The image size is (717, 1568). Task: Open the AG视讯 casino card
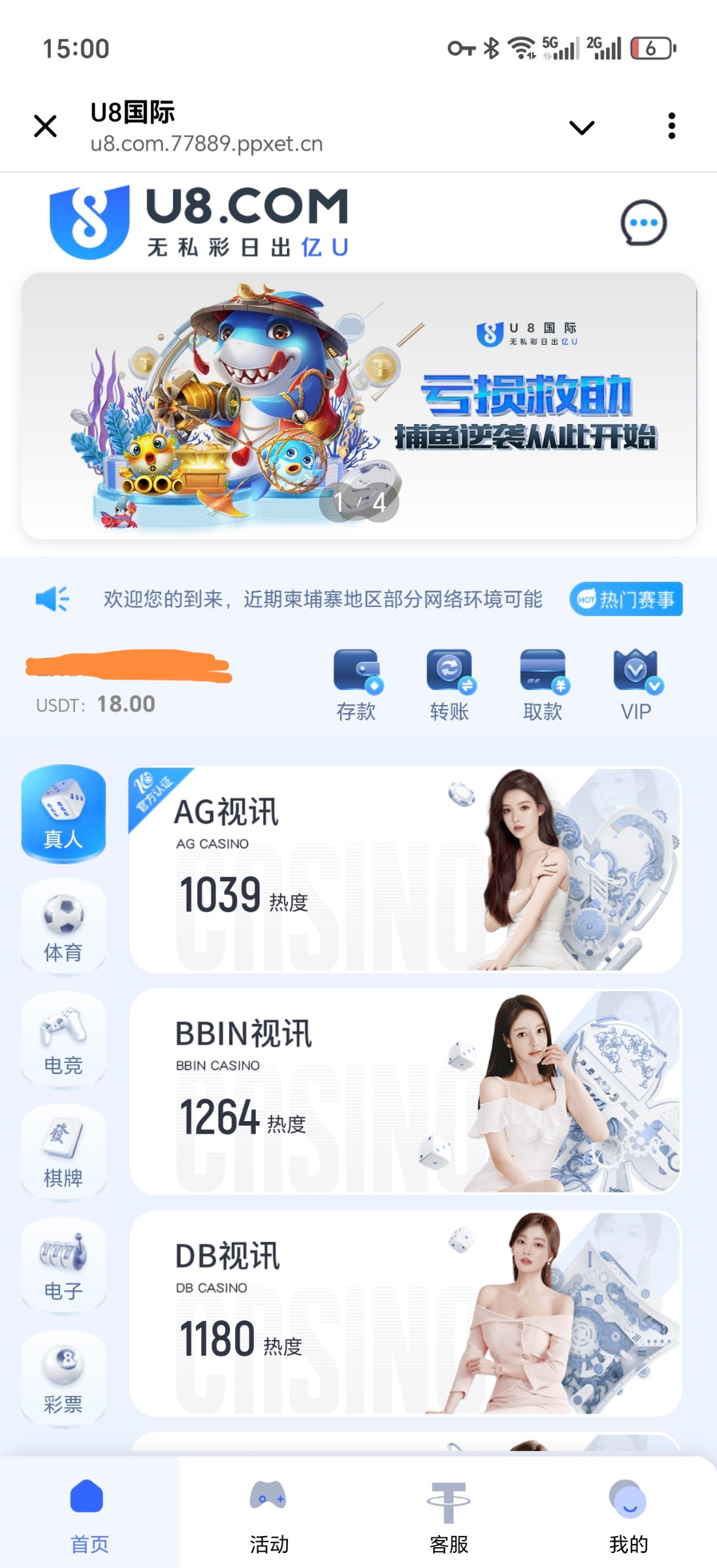click(x=405, y=870)
